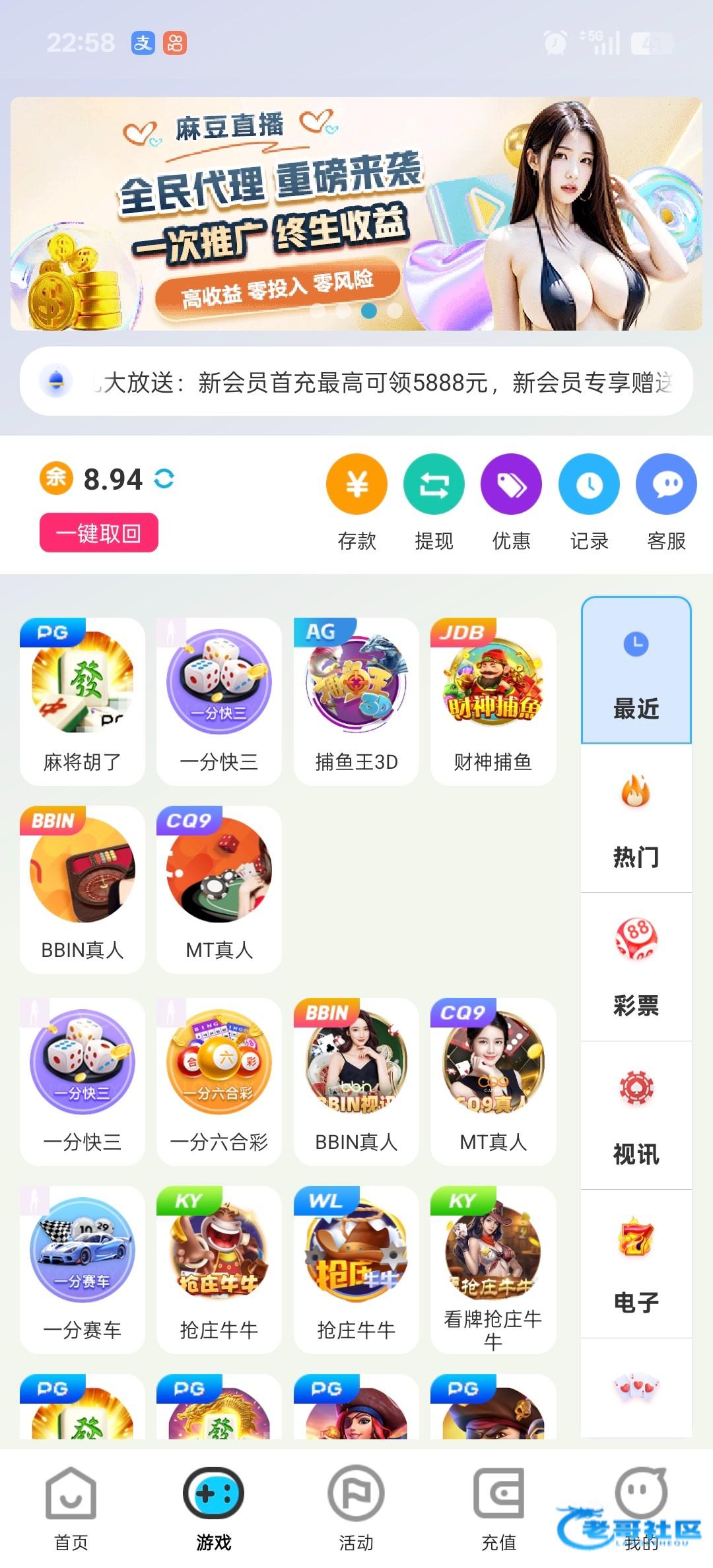This screenshot has width=713, height=1568.
Task: Open 优惠 promotions
Action: (x=511, y=502)
